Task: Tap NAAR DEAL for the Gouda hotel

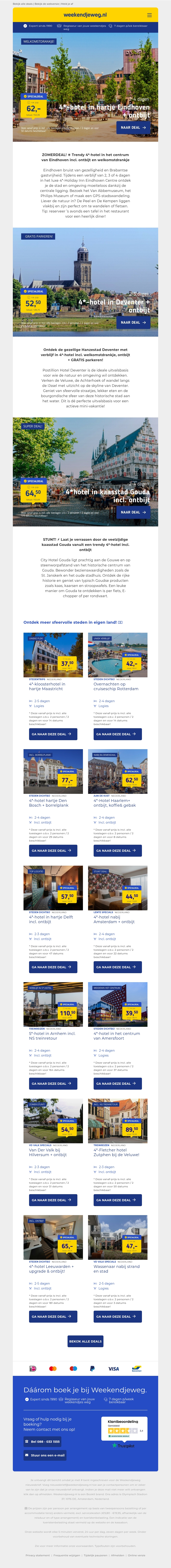Action: [x=133, y=512]
